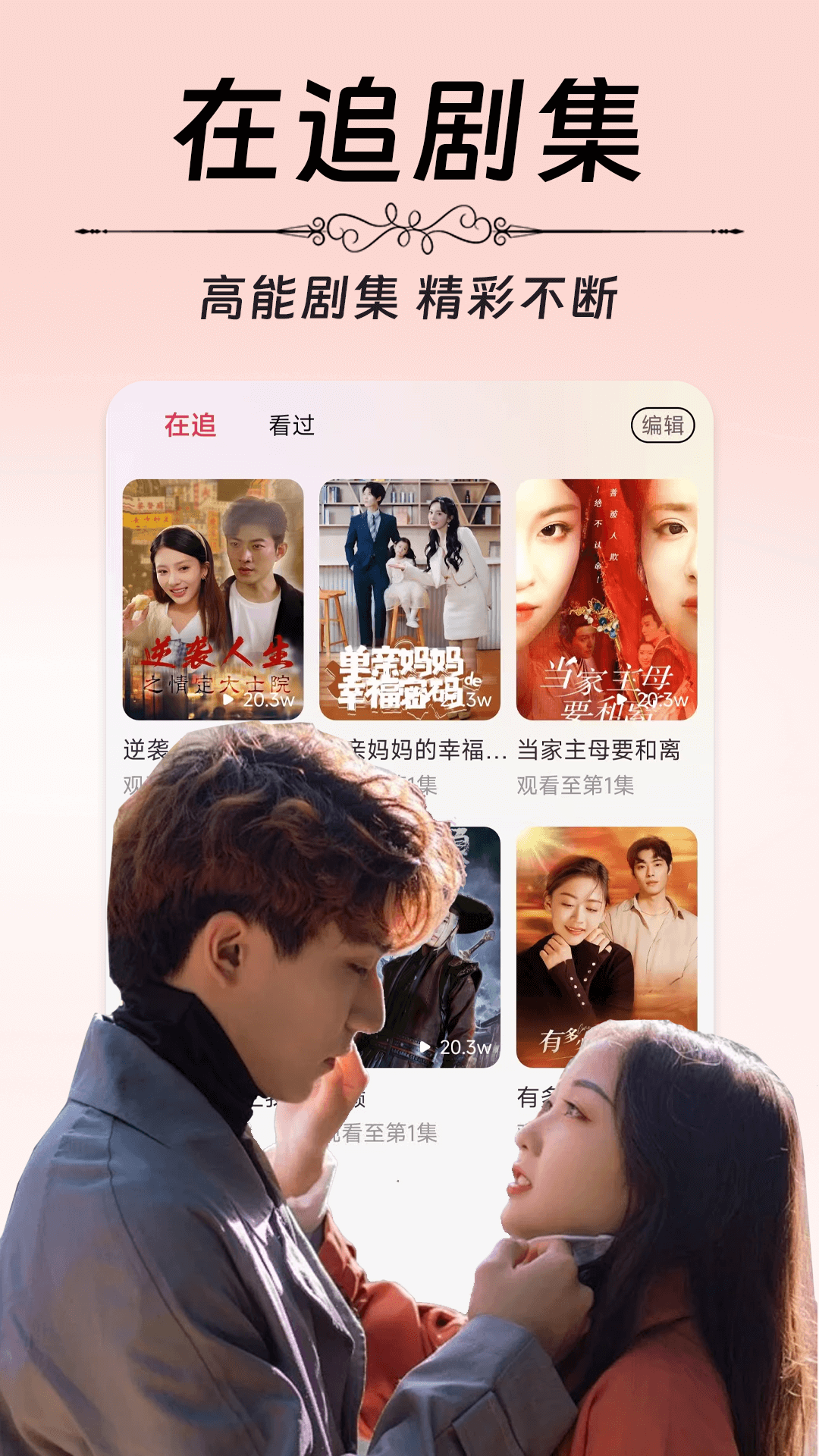Select the 在追 tab

(190, 425)
